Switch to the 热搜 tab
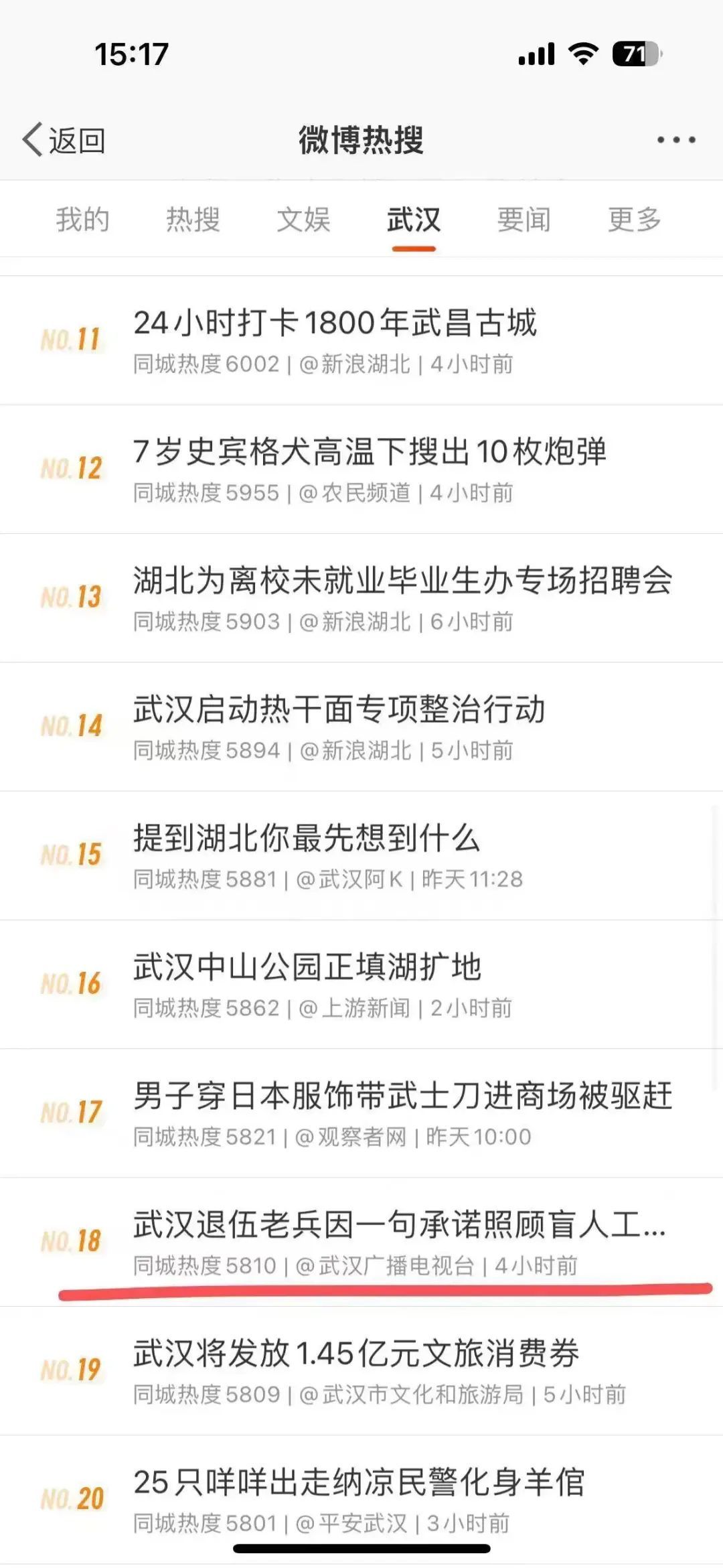The width and height of the screenshot is (723, 1568). pos(193,220)
